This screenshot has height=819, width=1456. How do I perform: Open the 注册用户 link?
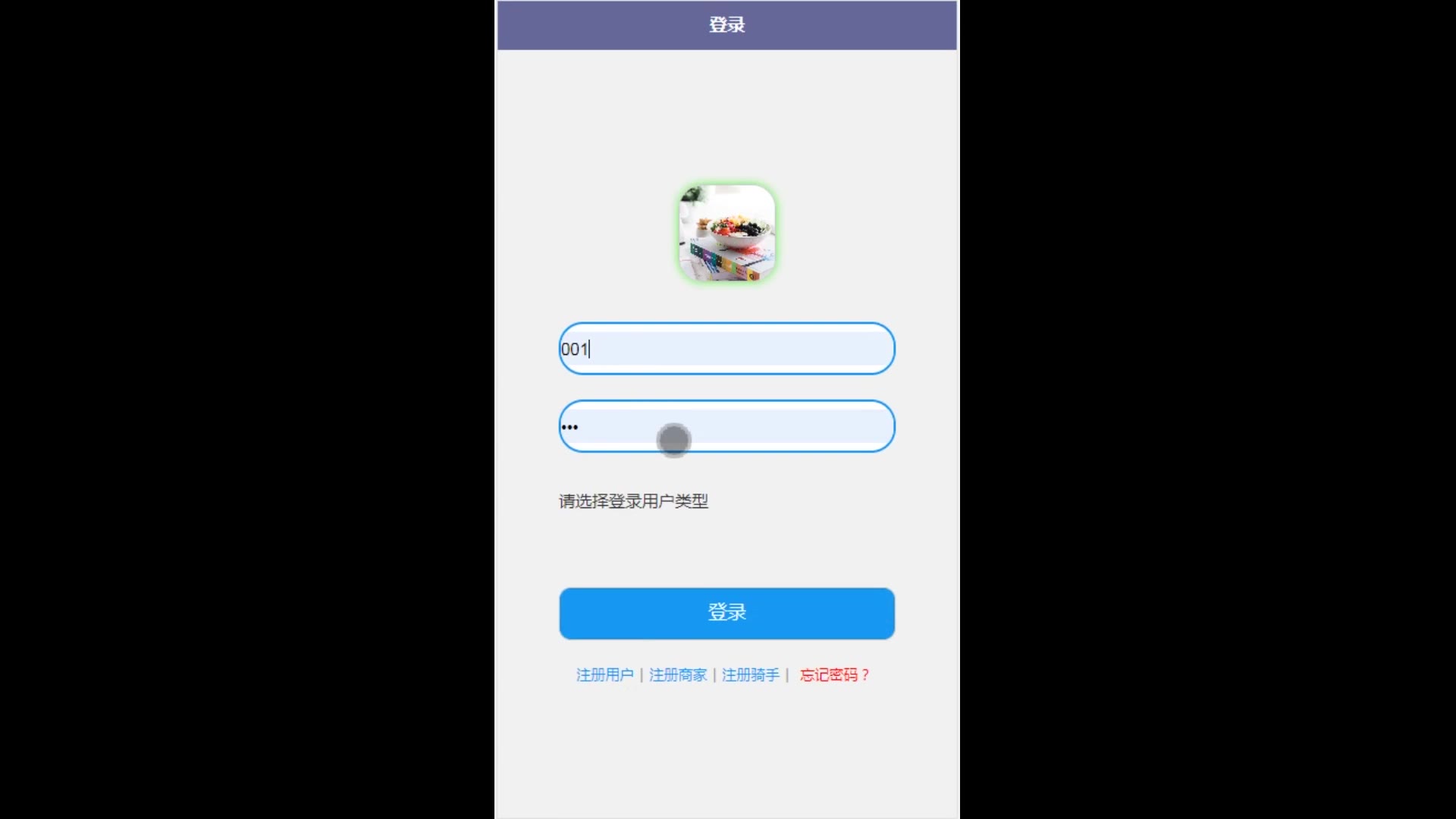[x=604, y=675]
